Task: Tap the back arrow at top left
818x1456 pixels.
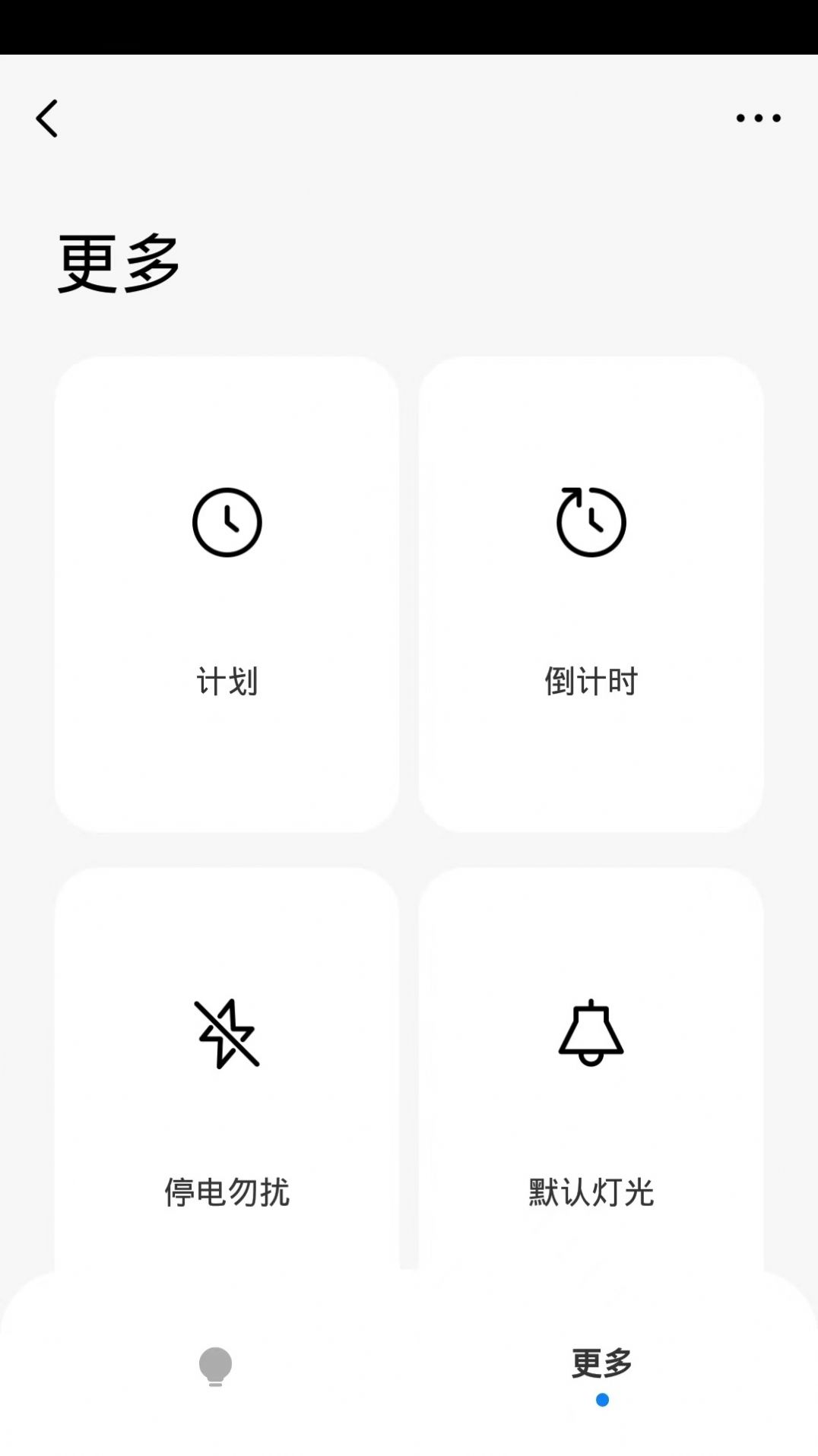Action: [x=48, y=119]
